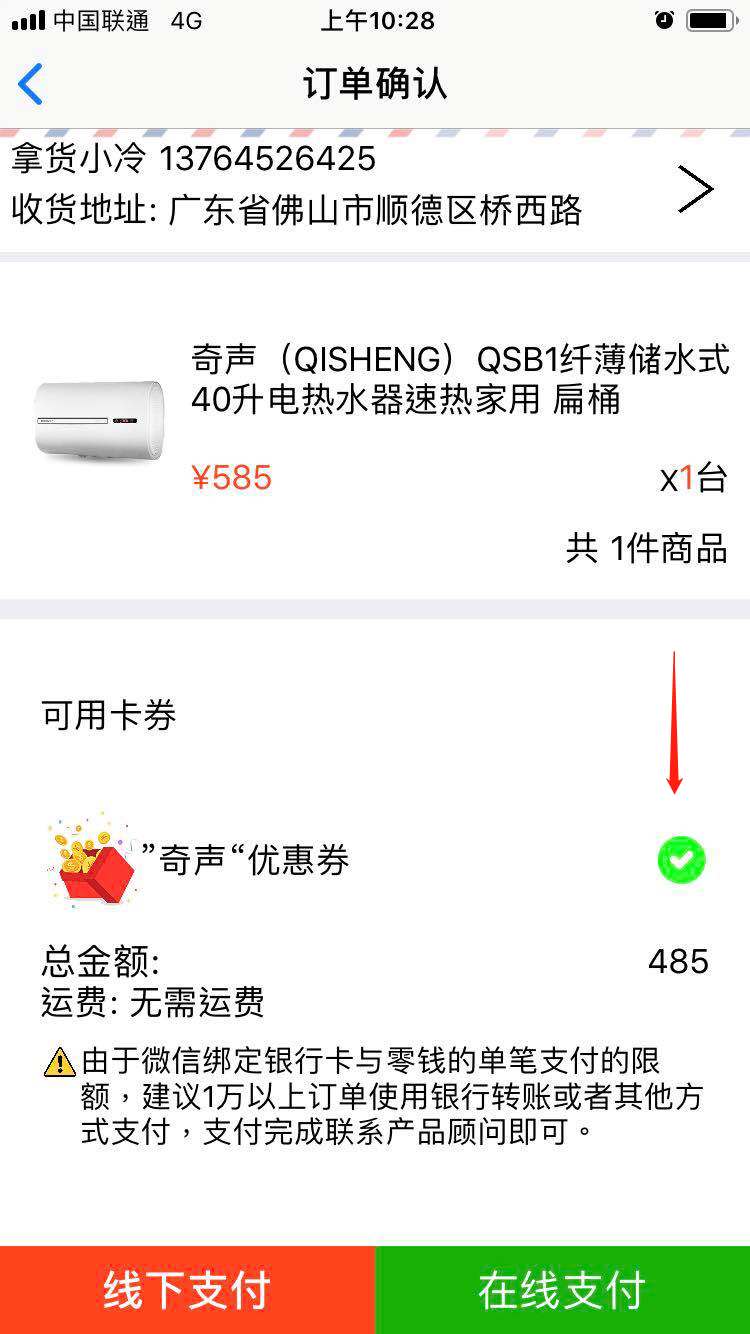Open the shipping address details
This screenshot has width=750, height=1334.
tap(695, 190)
